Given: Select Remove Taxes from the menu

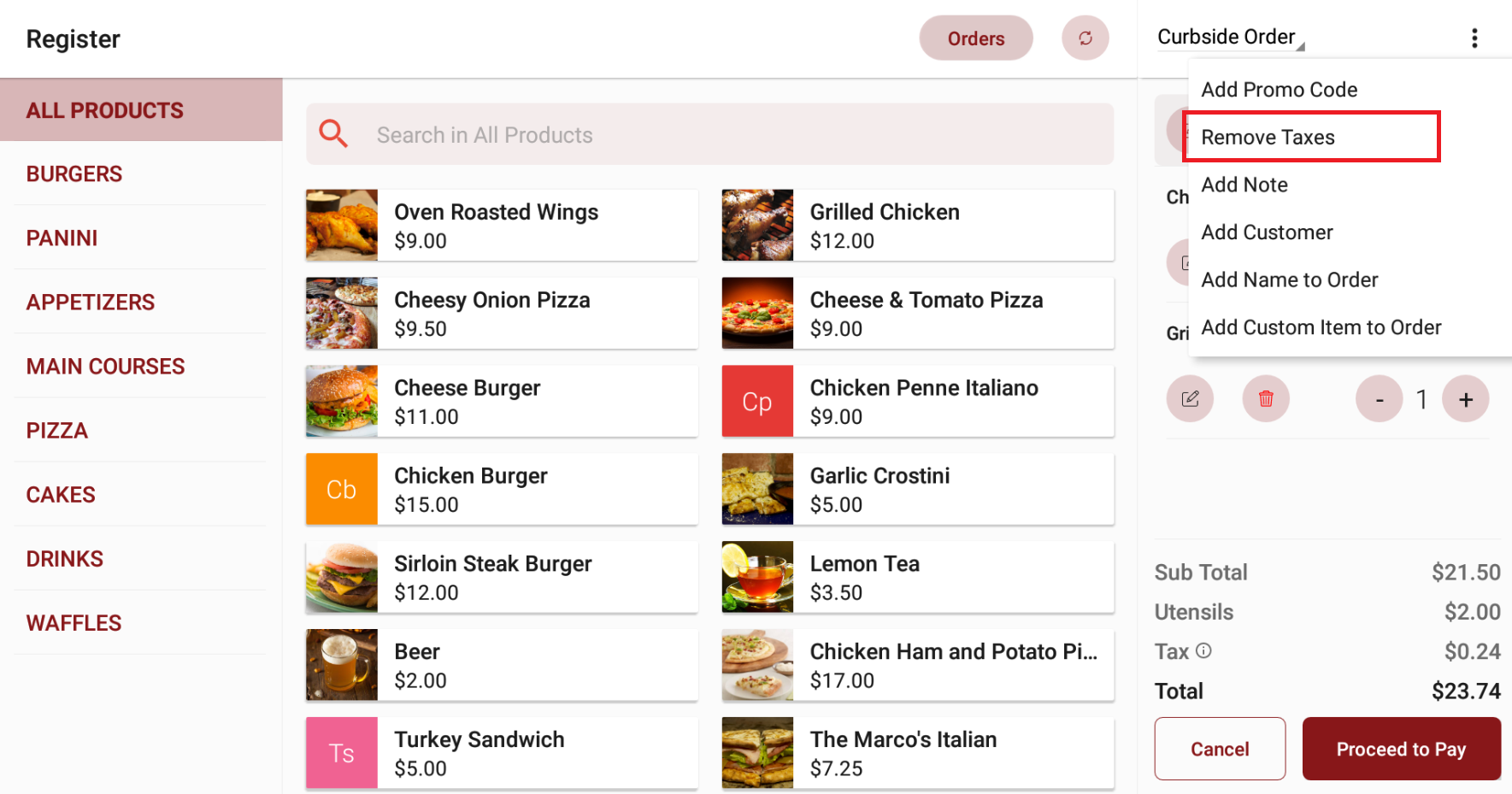Looking at the screenshot, I should tap(1268, 137).
